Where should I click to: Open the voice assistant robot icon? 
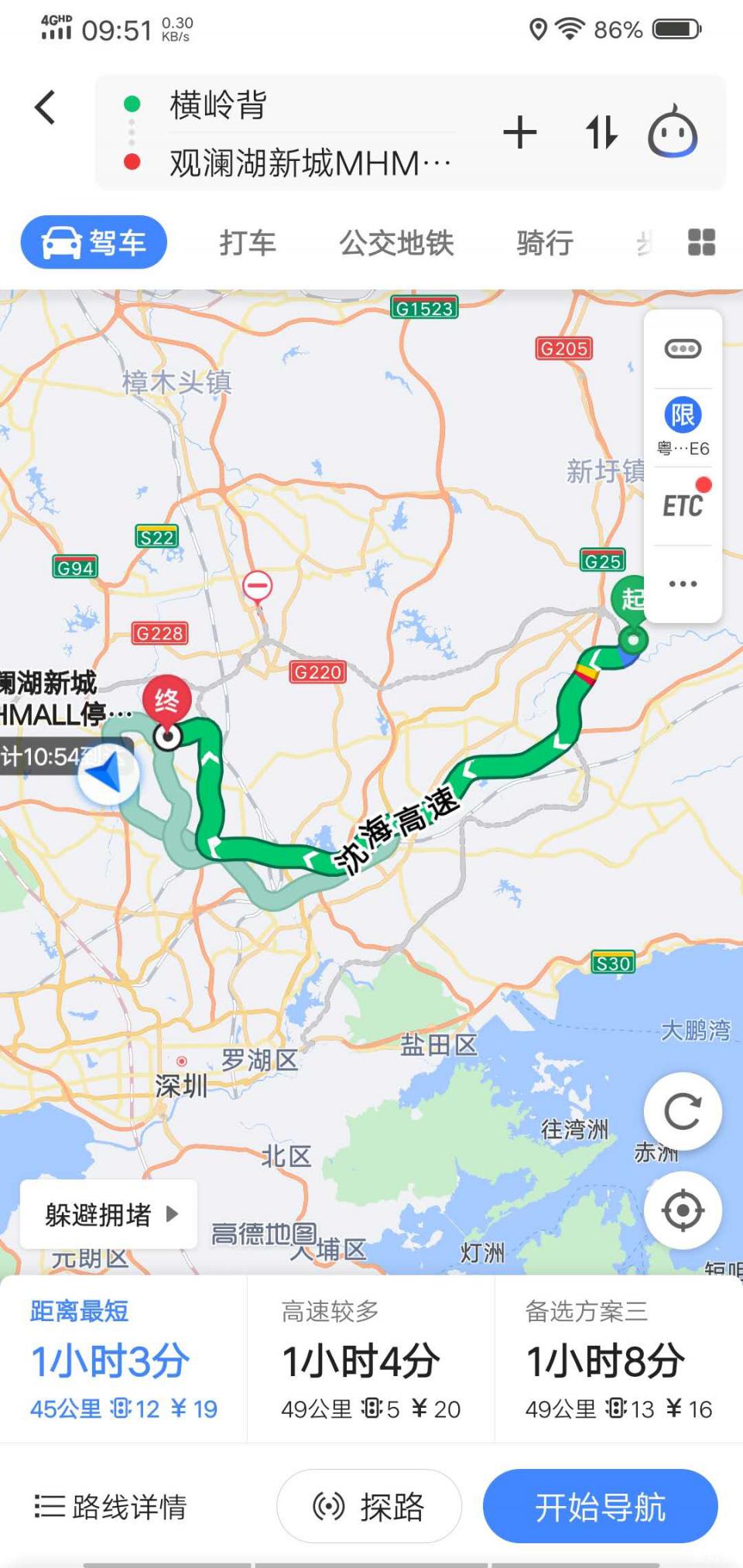coord(673,132)
